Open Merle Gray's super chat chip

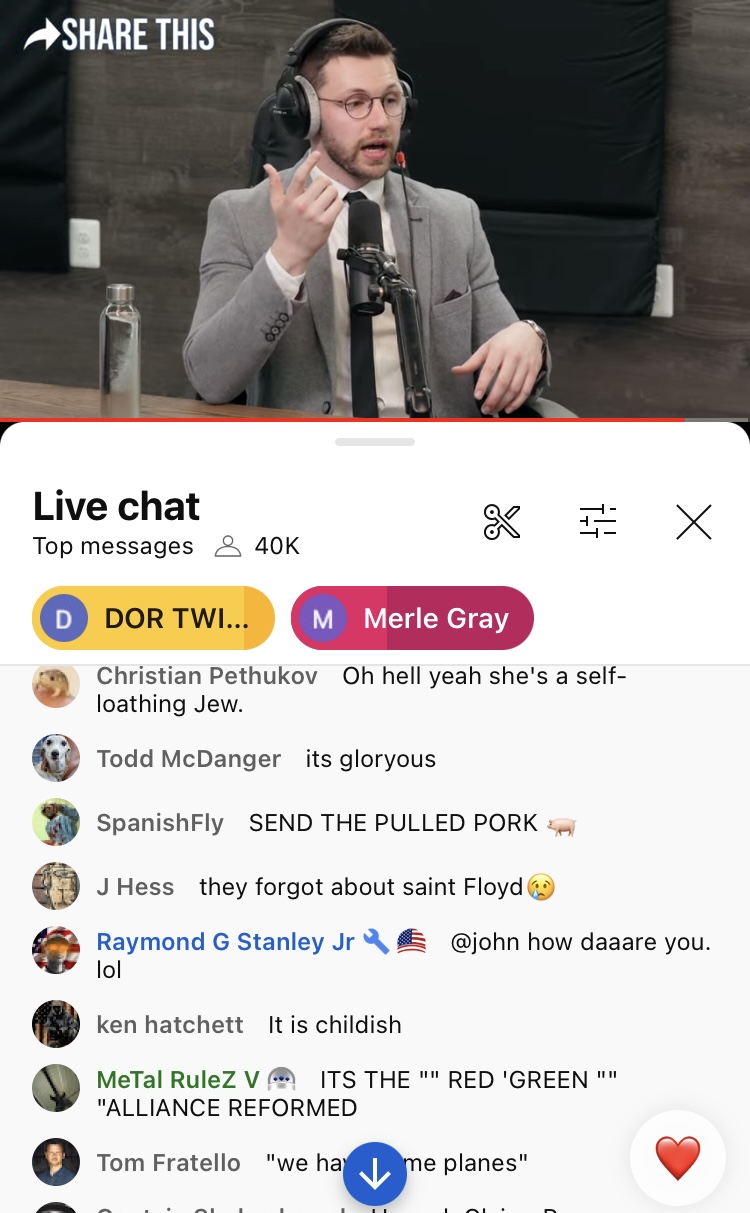(412, 618)
